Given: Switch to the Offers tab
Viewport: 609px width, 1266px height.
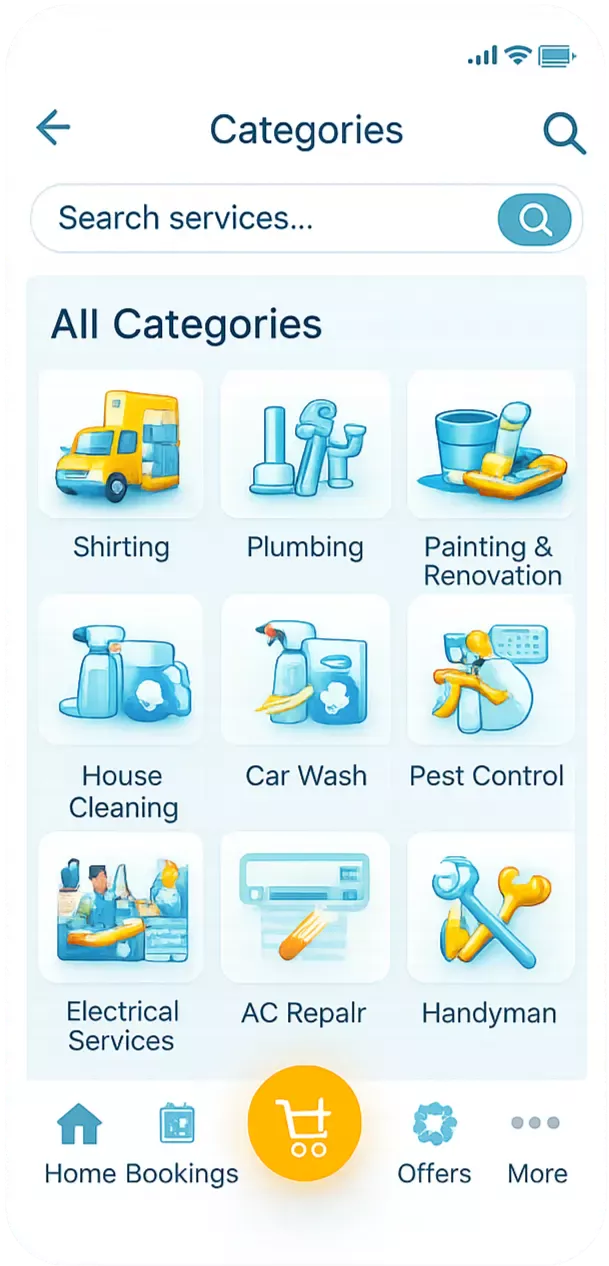Looking at the screenshot, I should 434,1144.
